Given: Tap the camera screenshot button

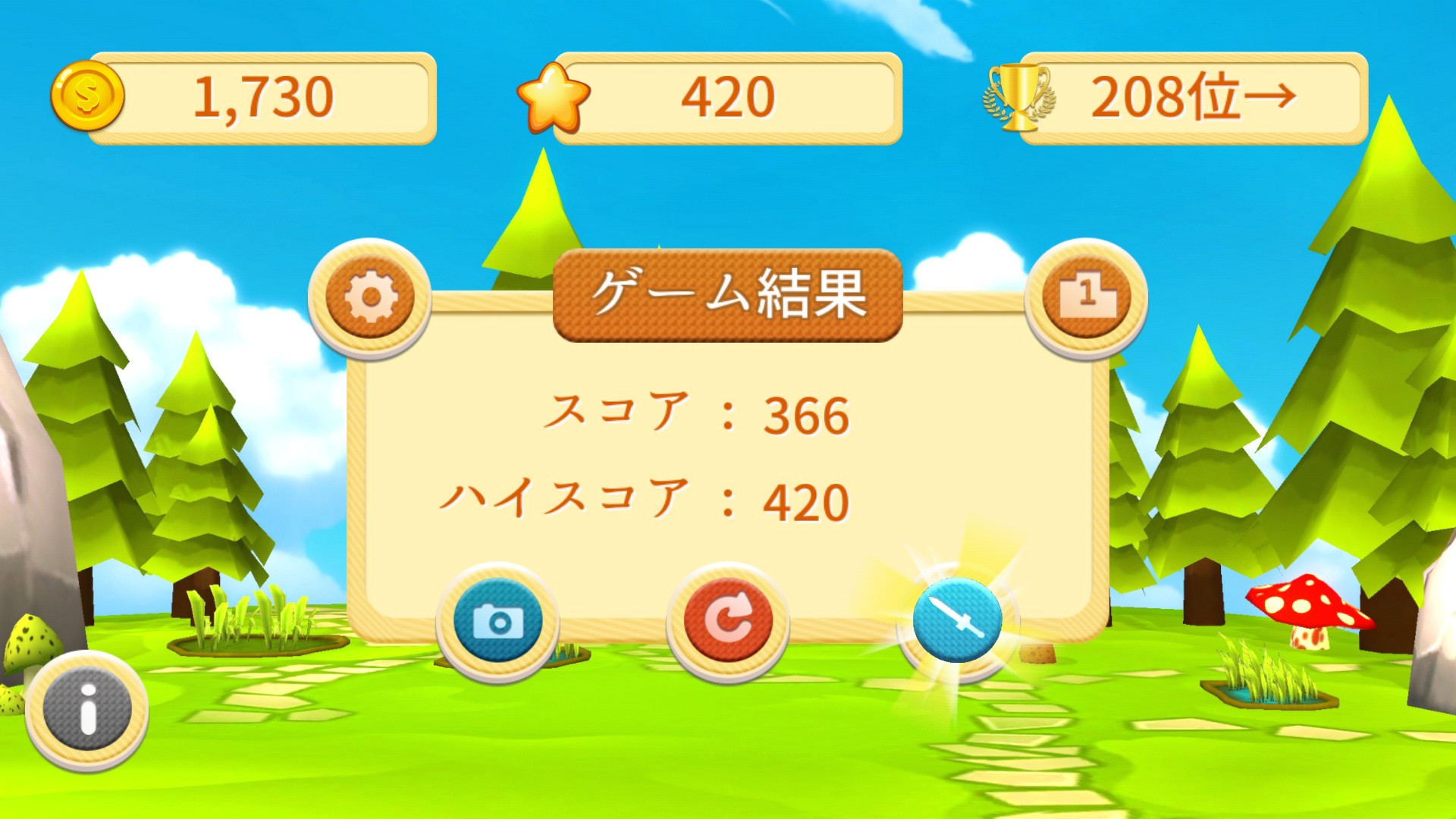Looking at the screenshot, I should pyautogui.click(x=497, y=622).
